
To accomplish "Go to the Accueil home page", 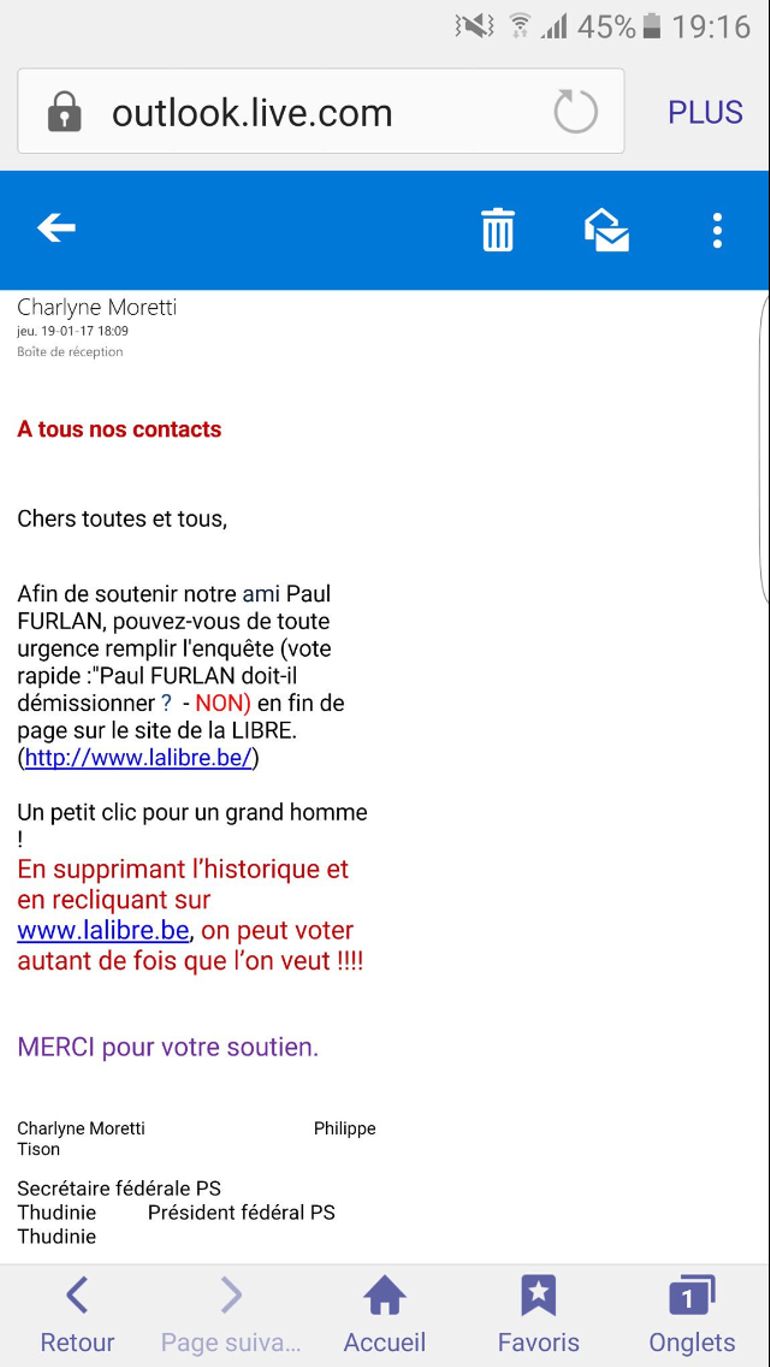I will tap(385, 1314).
